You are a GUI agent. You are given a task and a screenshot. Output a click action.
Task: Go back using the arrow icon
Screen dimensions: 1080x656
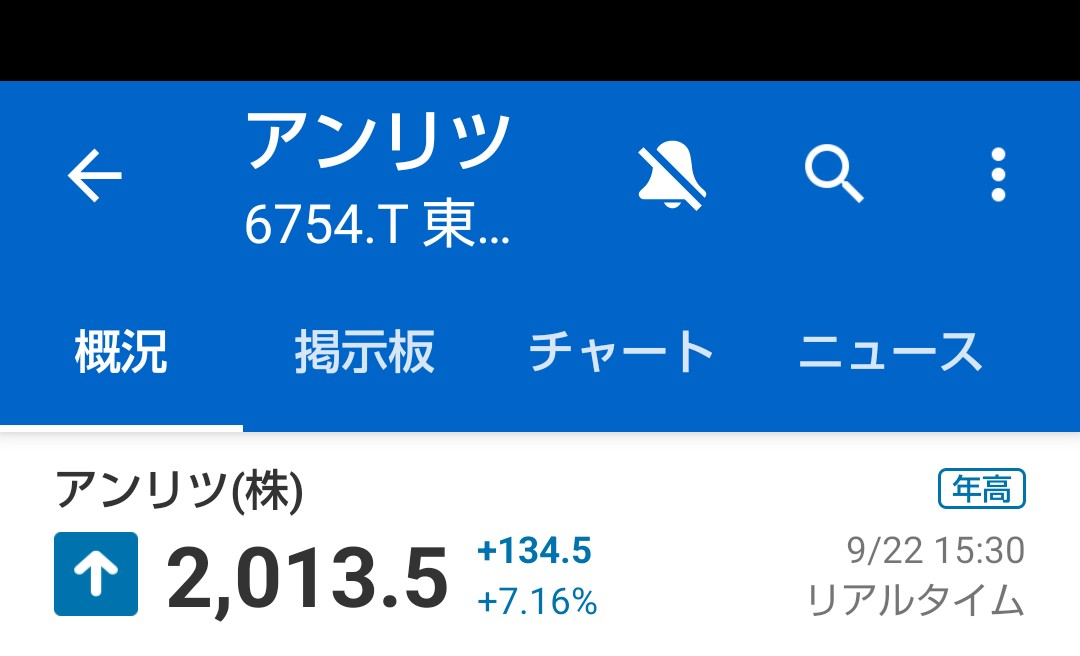pyautogui.click(x=95, y=176)
